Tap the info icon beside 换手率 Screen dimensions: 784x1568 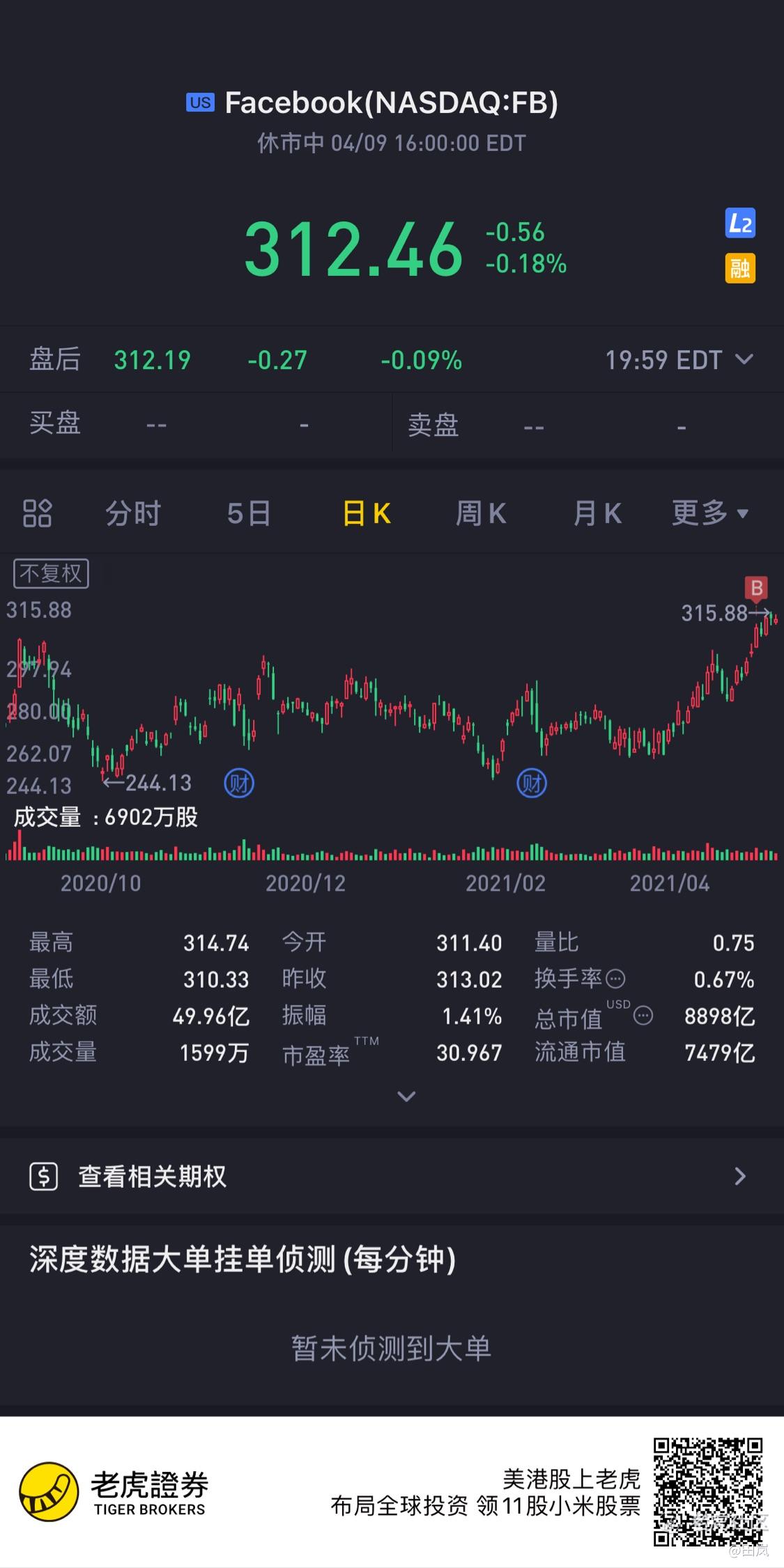[615, 979]
